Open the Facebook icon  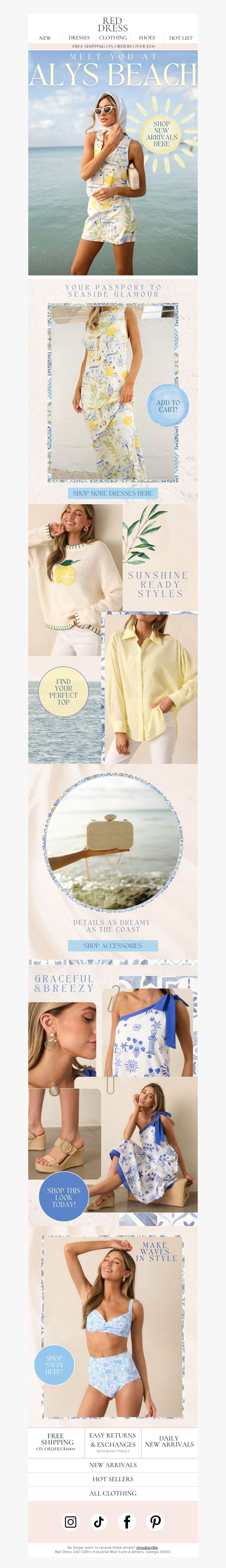tap(127, 1522)
